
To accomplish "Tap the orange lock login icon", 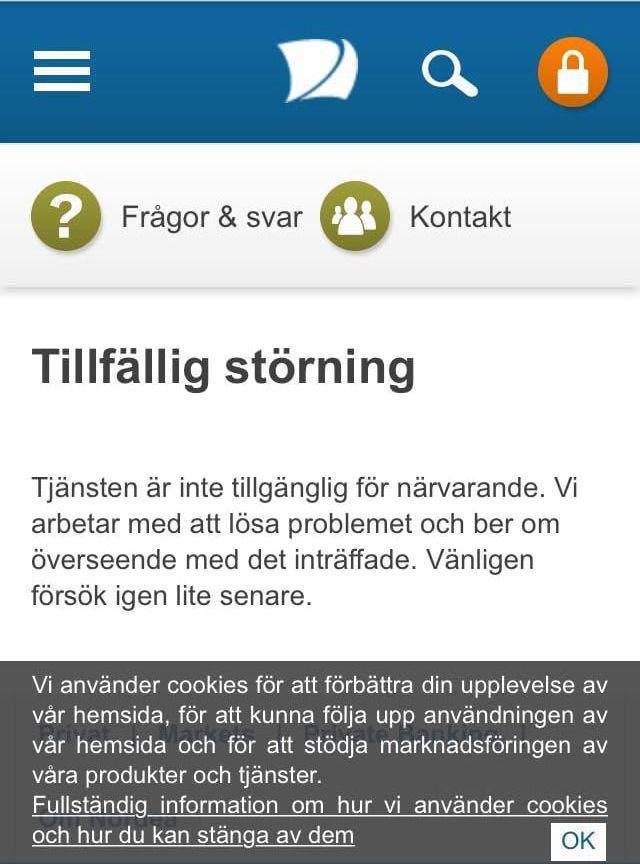I will tap(572, 72).
